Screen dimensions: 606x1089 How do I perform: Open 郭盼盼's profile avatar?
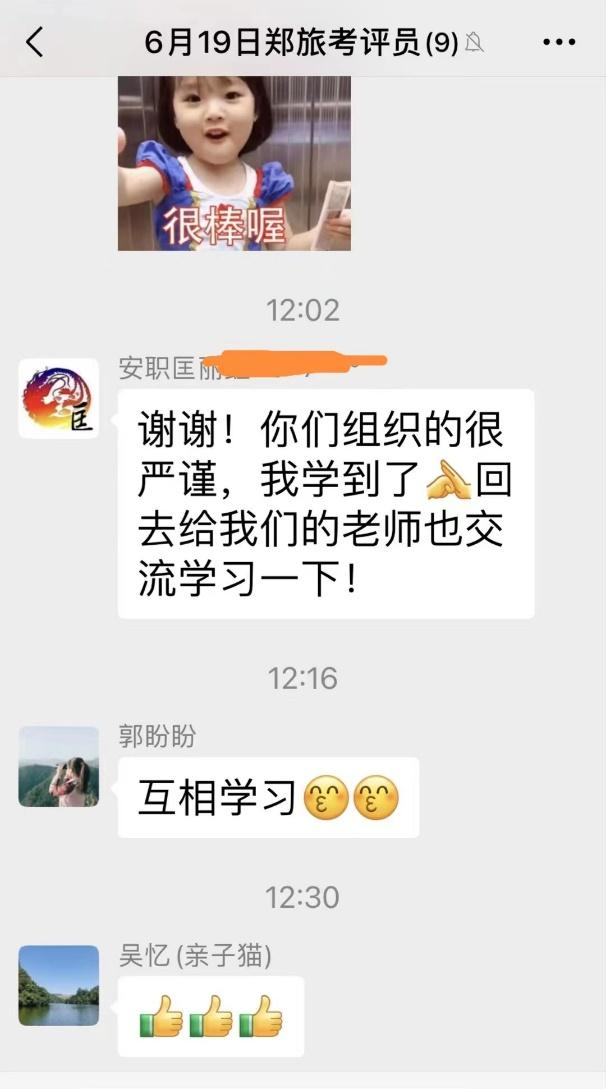[x=59, y=767]
